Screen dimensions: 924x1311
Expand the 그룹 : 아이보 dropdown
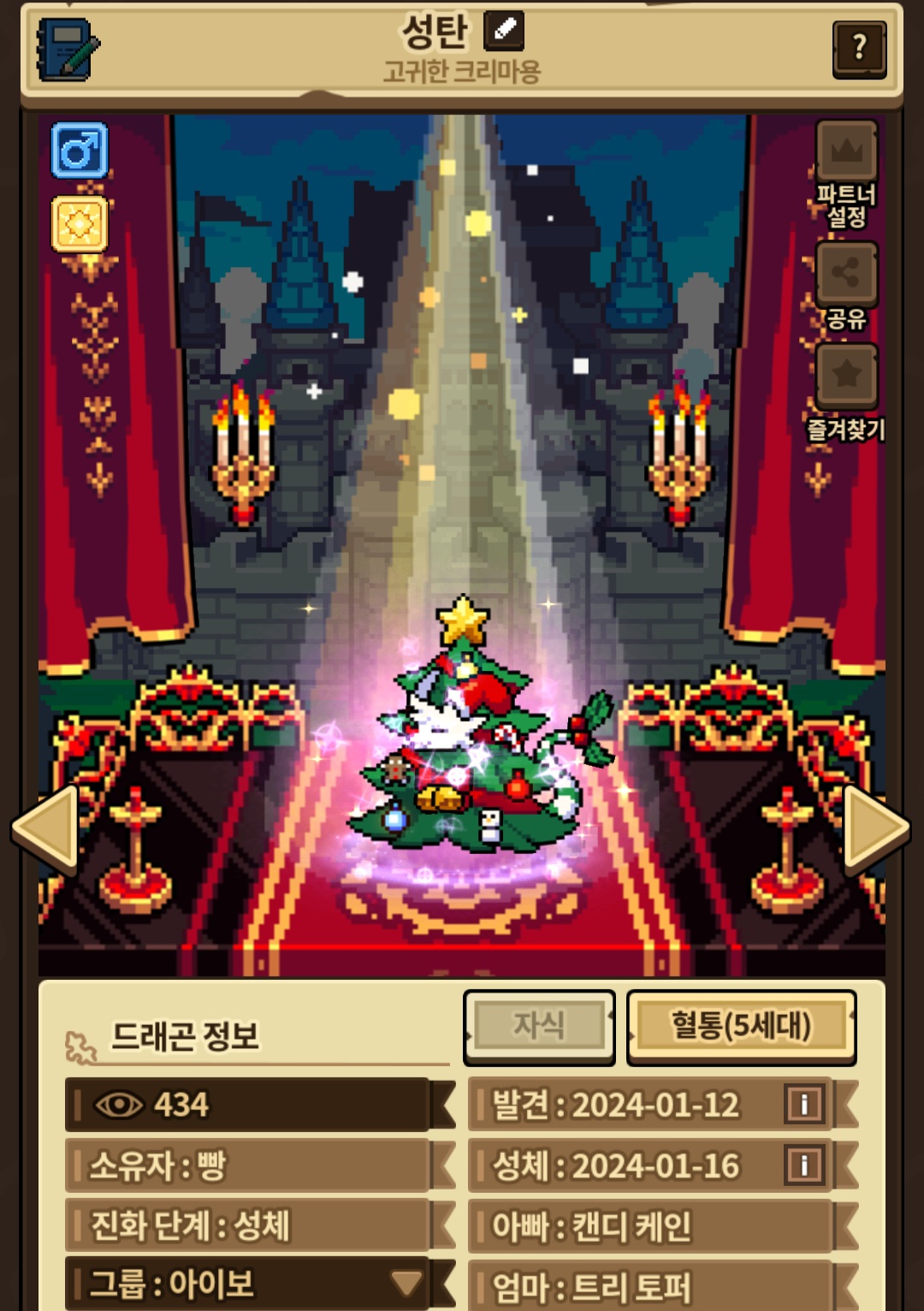click(406, 1283)
